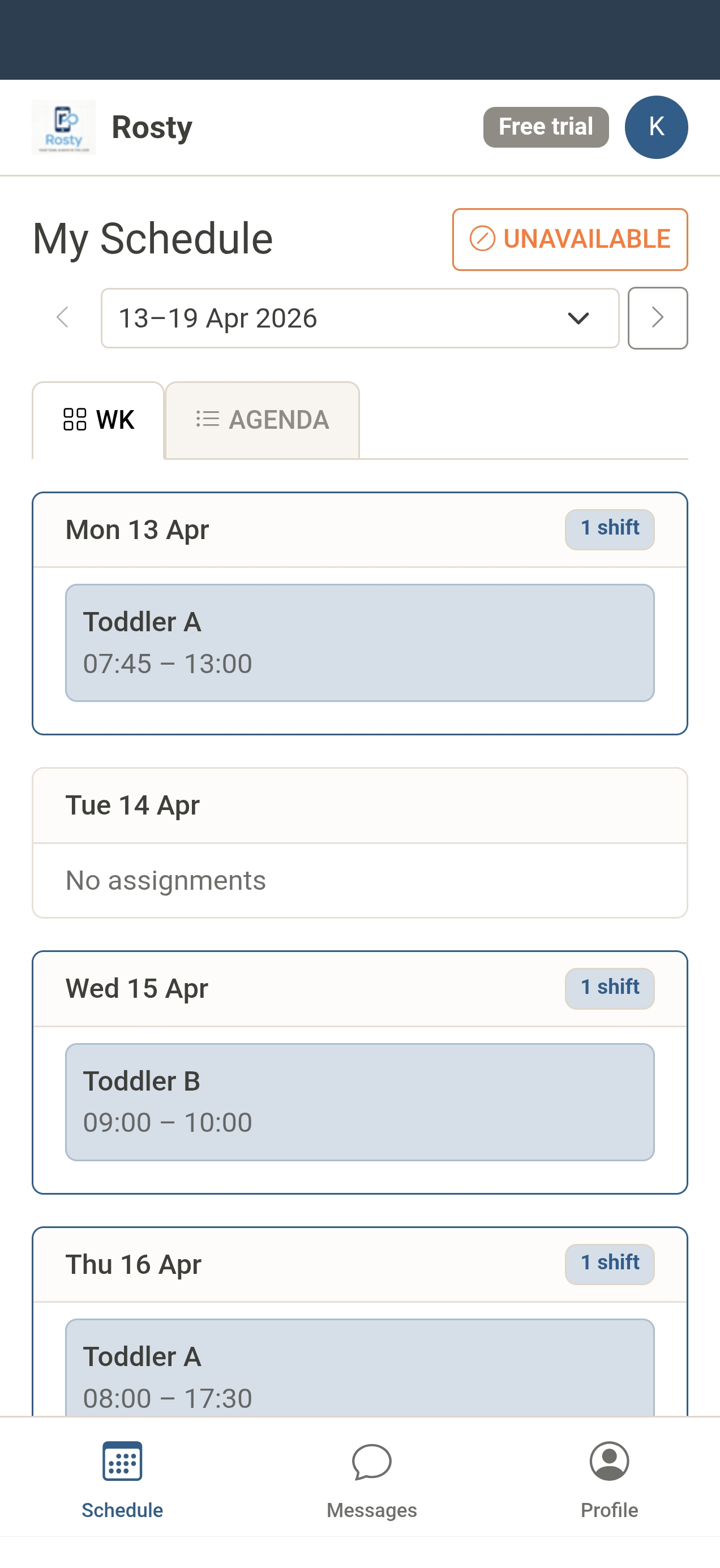Open the K avatar account circle
The width and height of the screenshot is (720, 1568).
(657, 127)
